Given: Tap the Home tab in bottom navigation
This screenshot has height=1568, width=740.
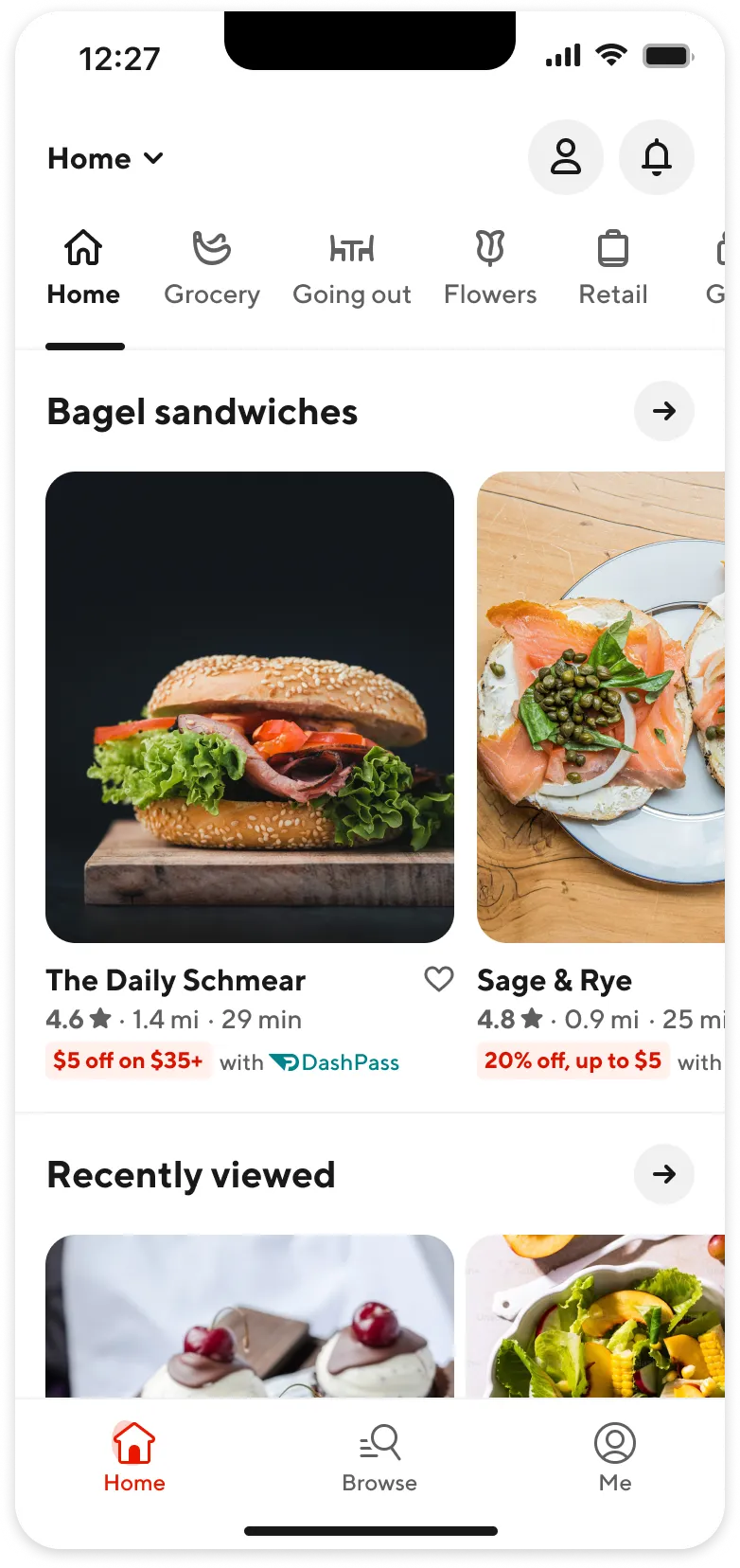Looking at the screenshot, I should click(134, 1458).
